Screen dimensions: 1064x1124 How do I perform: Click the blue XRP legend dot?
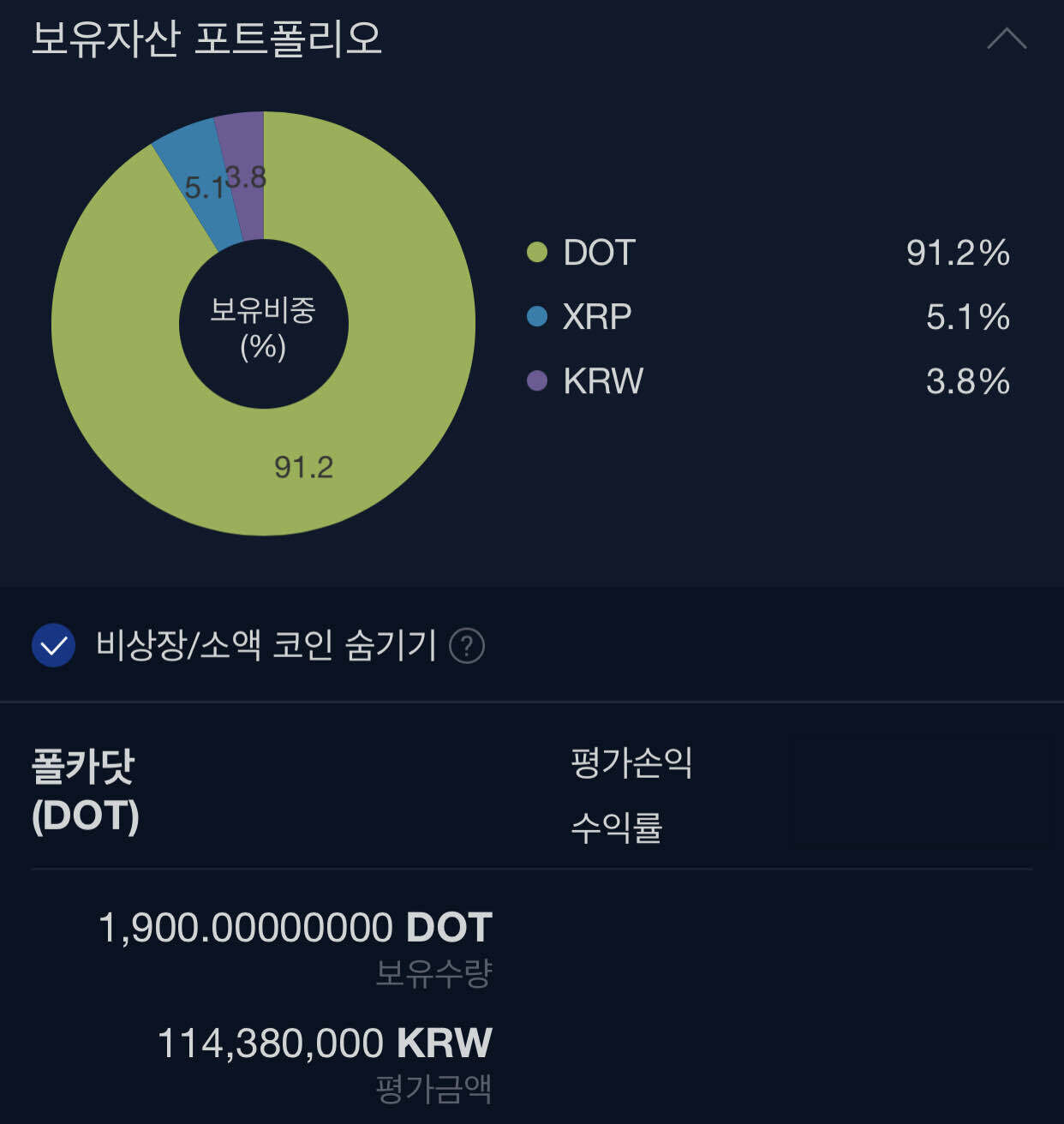point(535,316)
